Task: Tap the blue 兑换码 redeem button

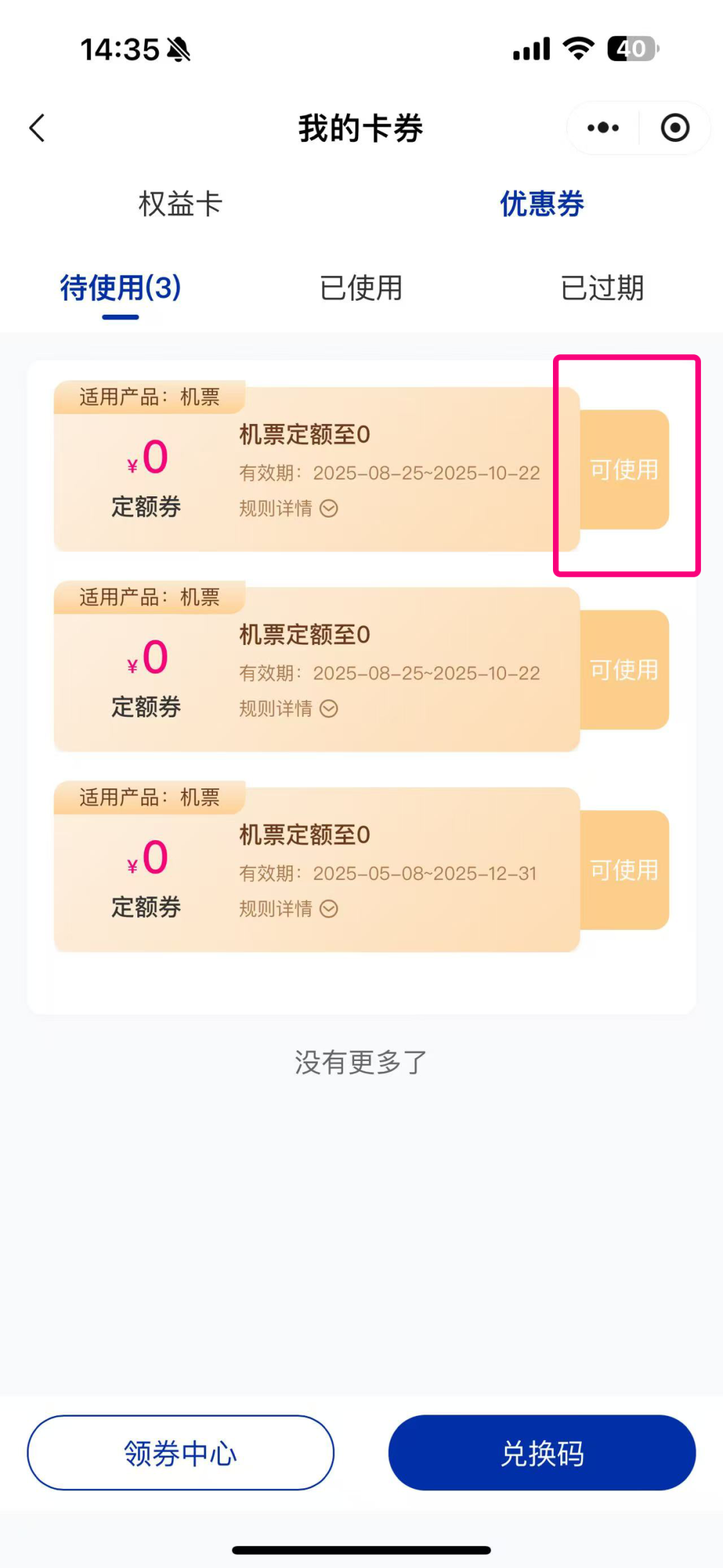Action: point(542,1453)
